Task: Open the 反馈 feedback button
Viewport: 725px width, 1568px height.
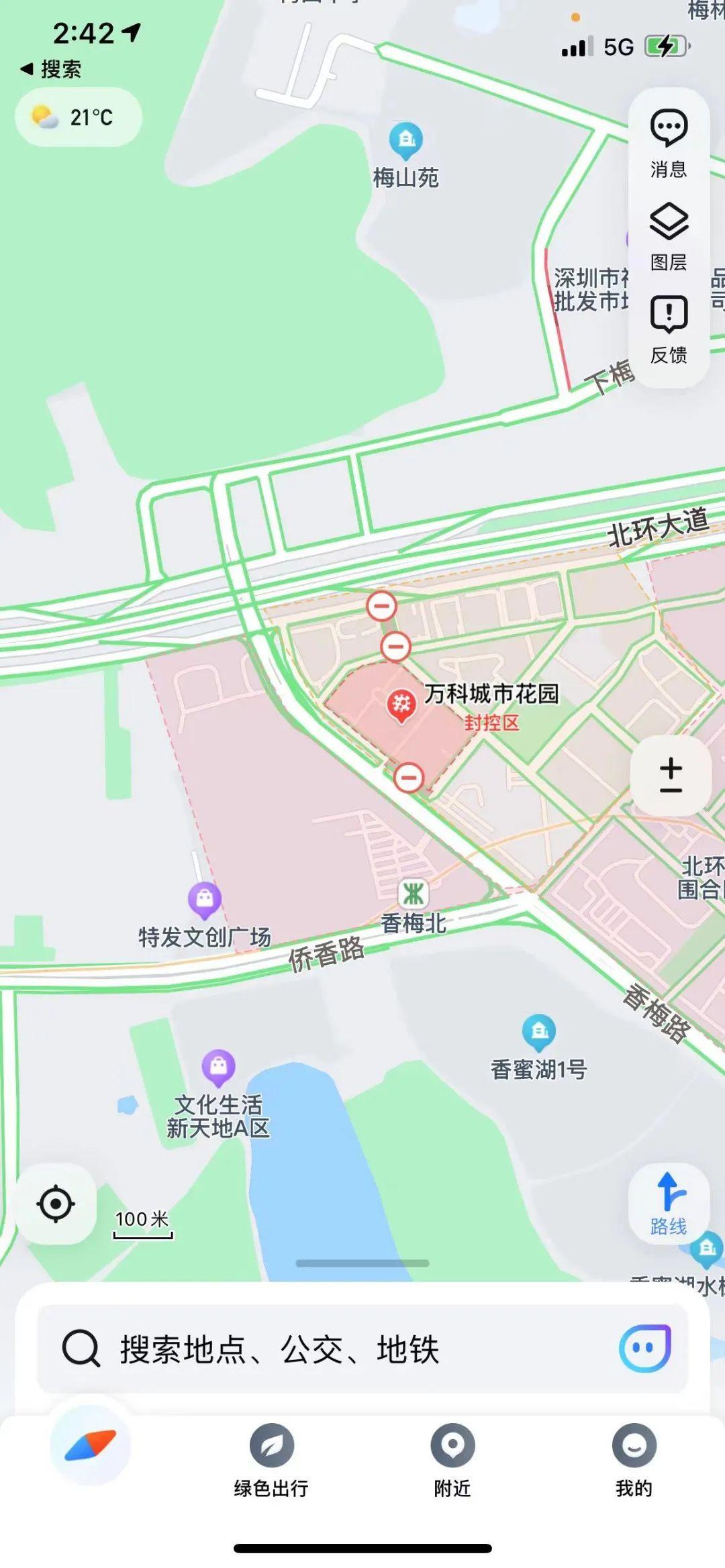Action: [669, 329]
